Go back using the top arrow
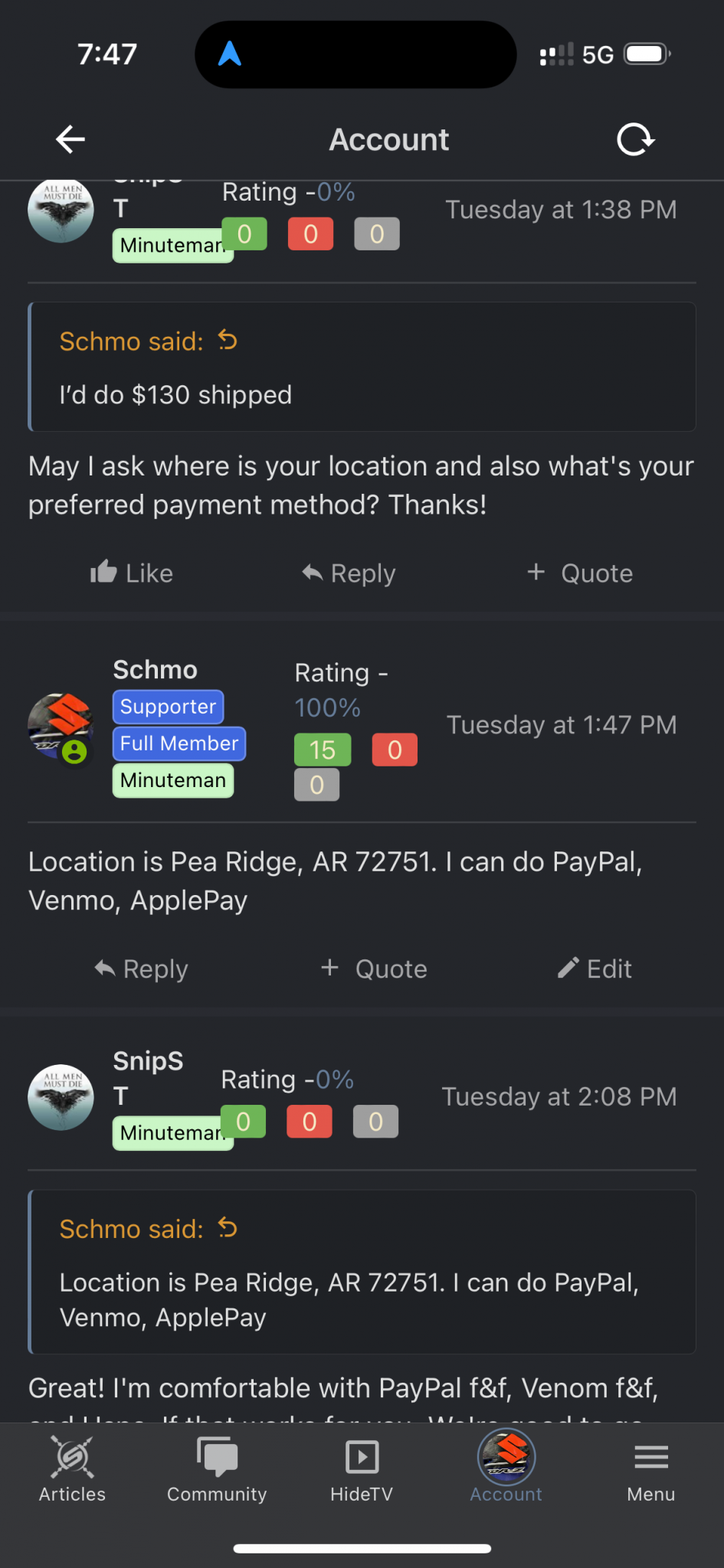The width and height of the screenshot is (724, 1568). click(70, 139)
